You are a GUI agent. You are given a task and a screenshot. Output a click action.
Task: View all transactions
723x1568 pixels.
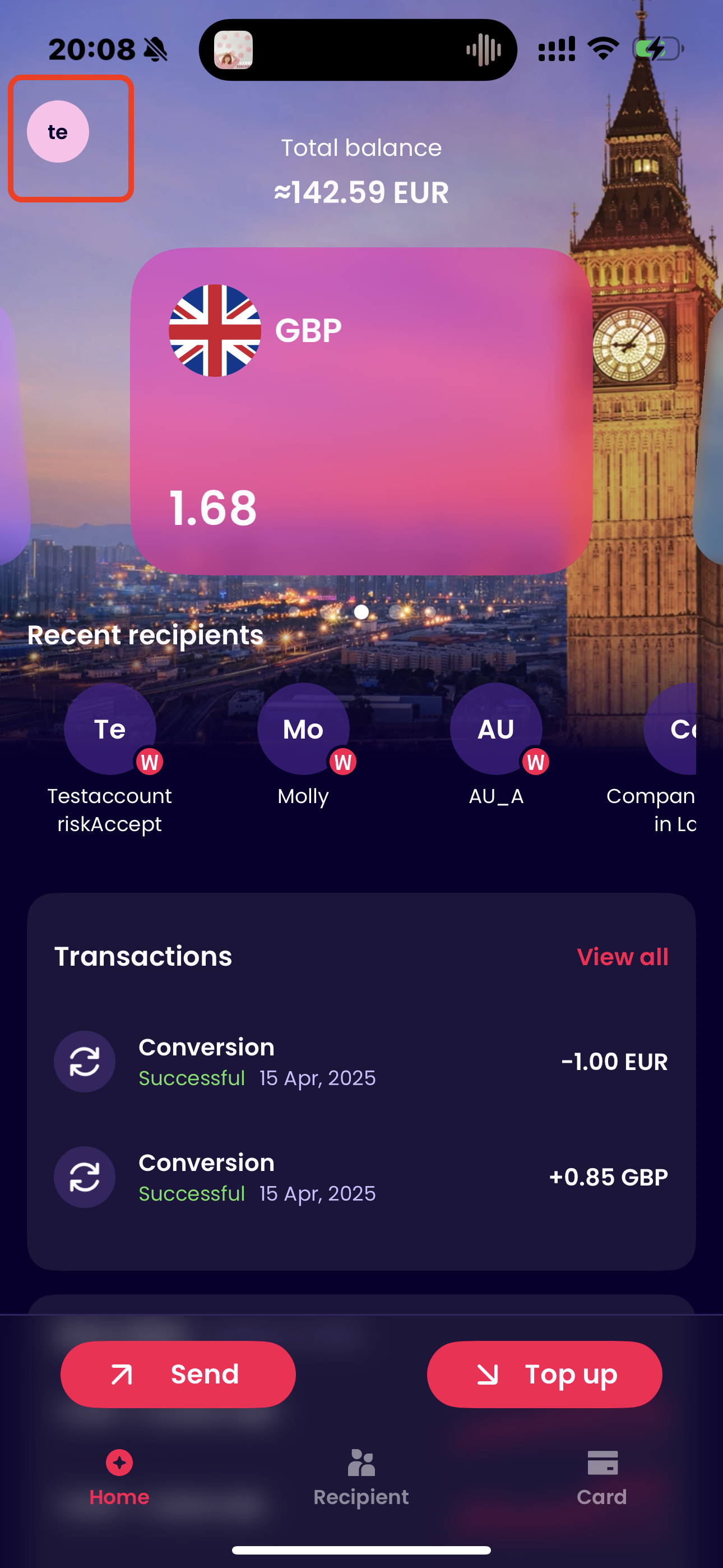[x=622, y=957]
